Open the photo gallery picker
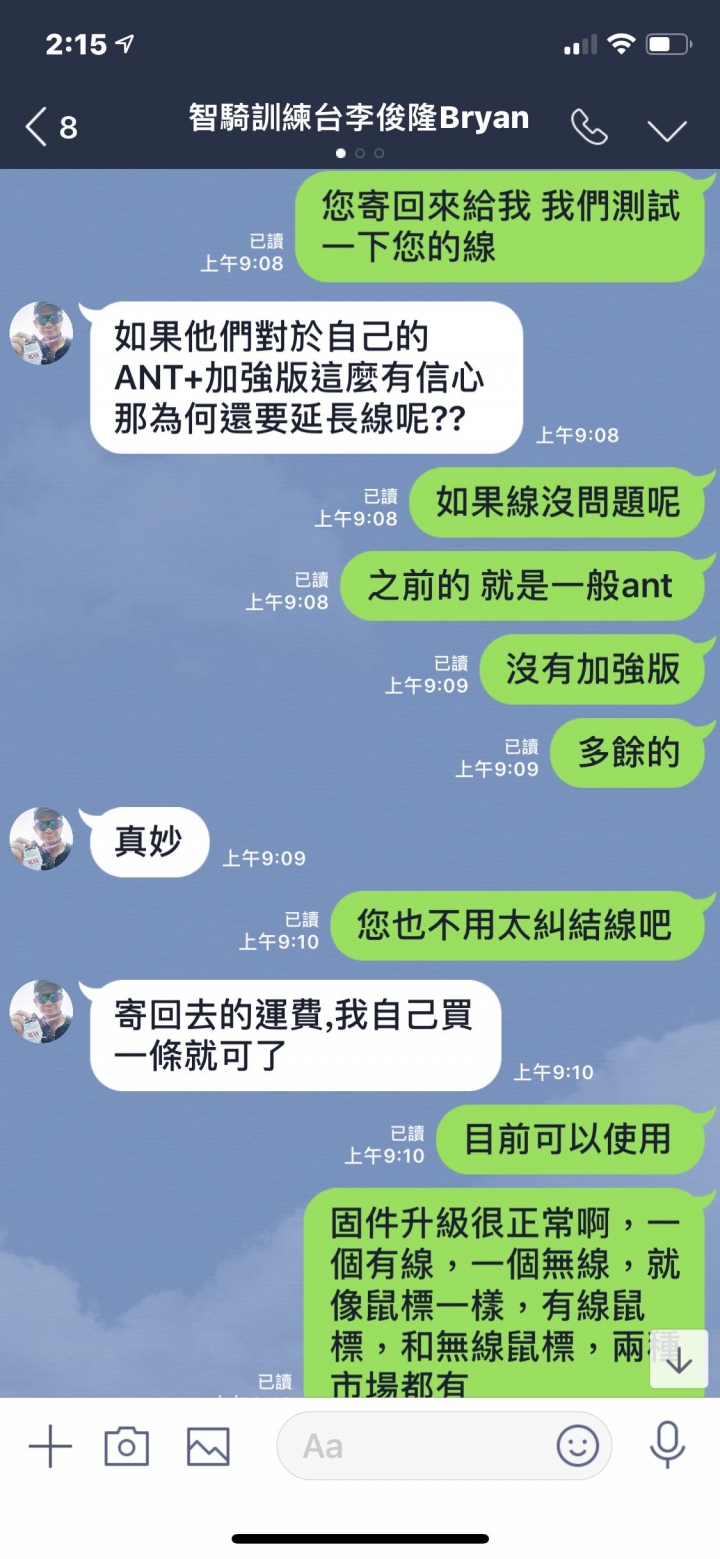 (208, 1446)
